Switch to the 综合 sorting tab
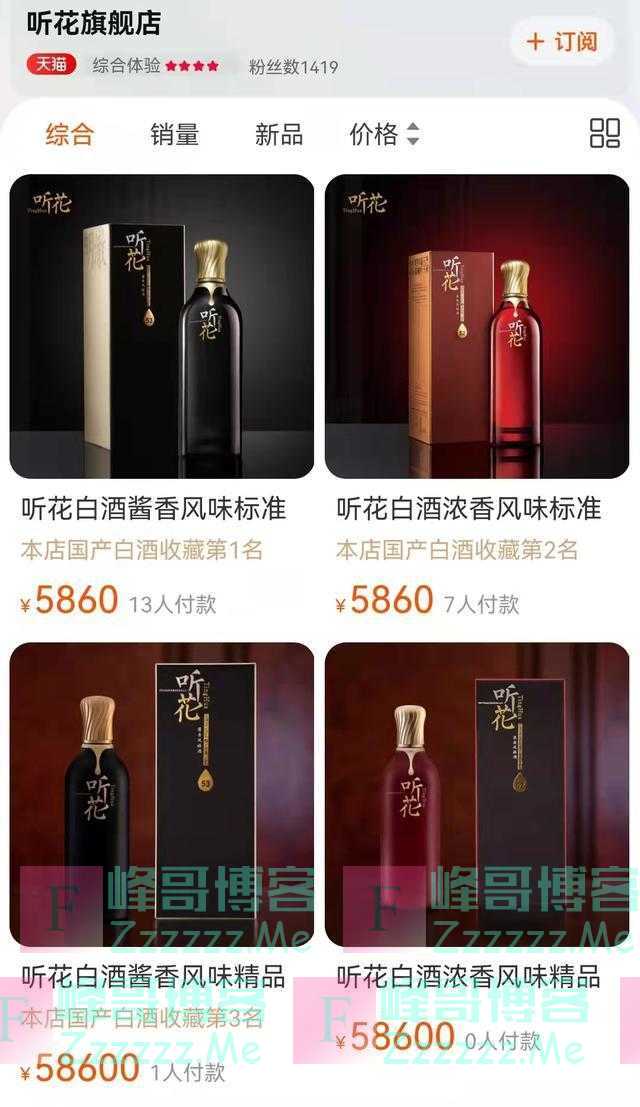640x1107 pixels. [69, 134]
